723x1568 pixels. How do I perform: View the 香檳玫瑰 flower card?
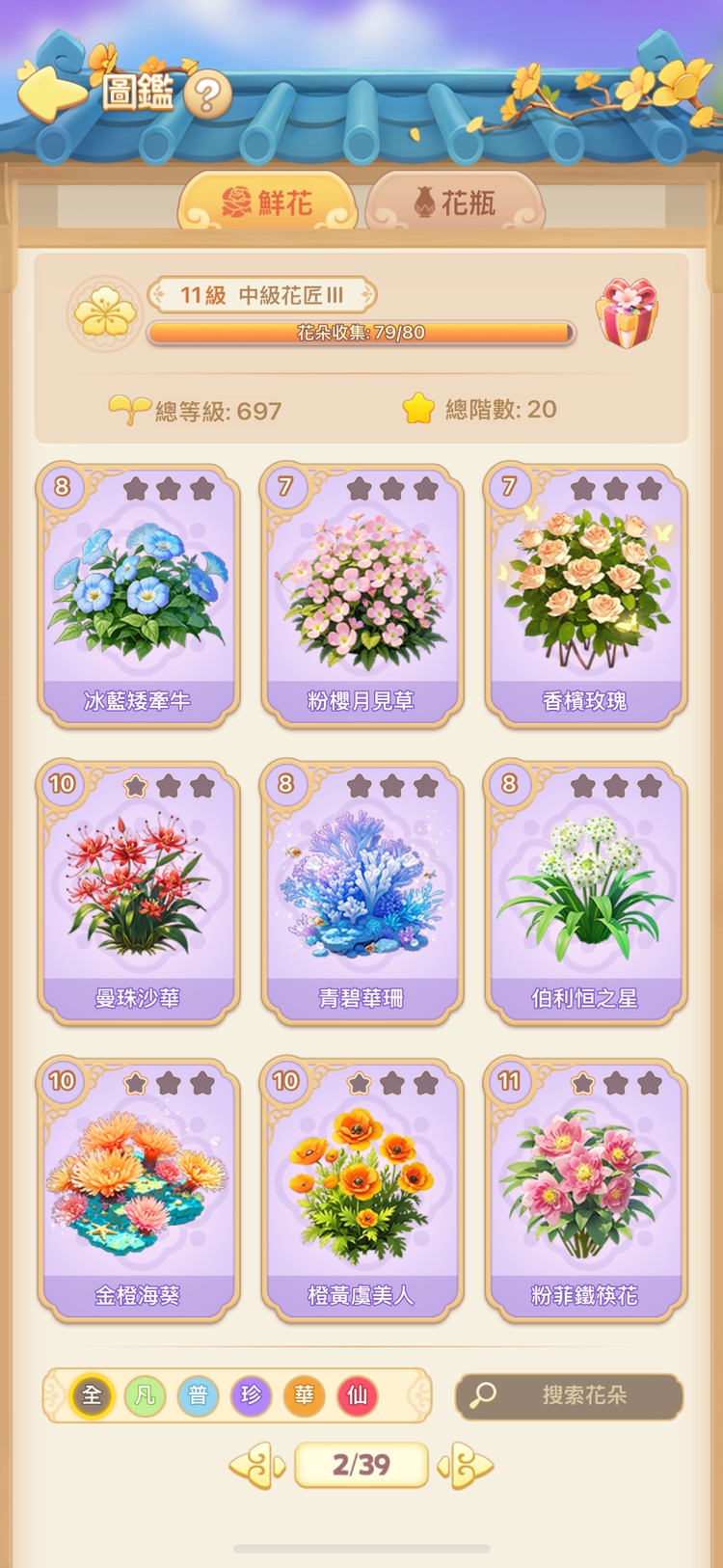pos(585,595)
